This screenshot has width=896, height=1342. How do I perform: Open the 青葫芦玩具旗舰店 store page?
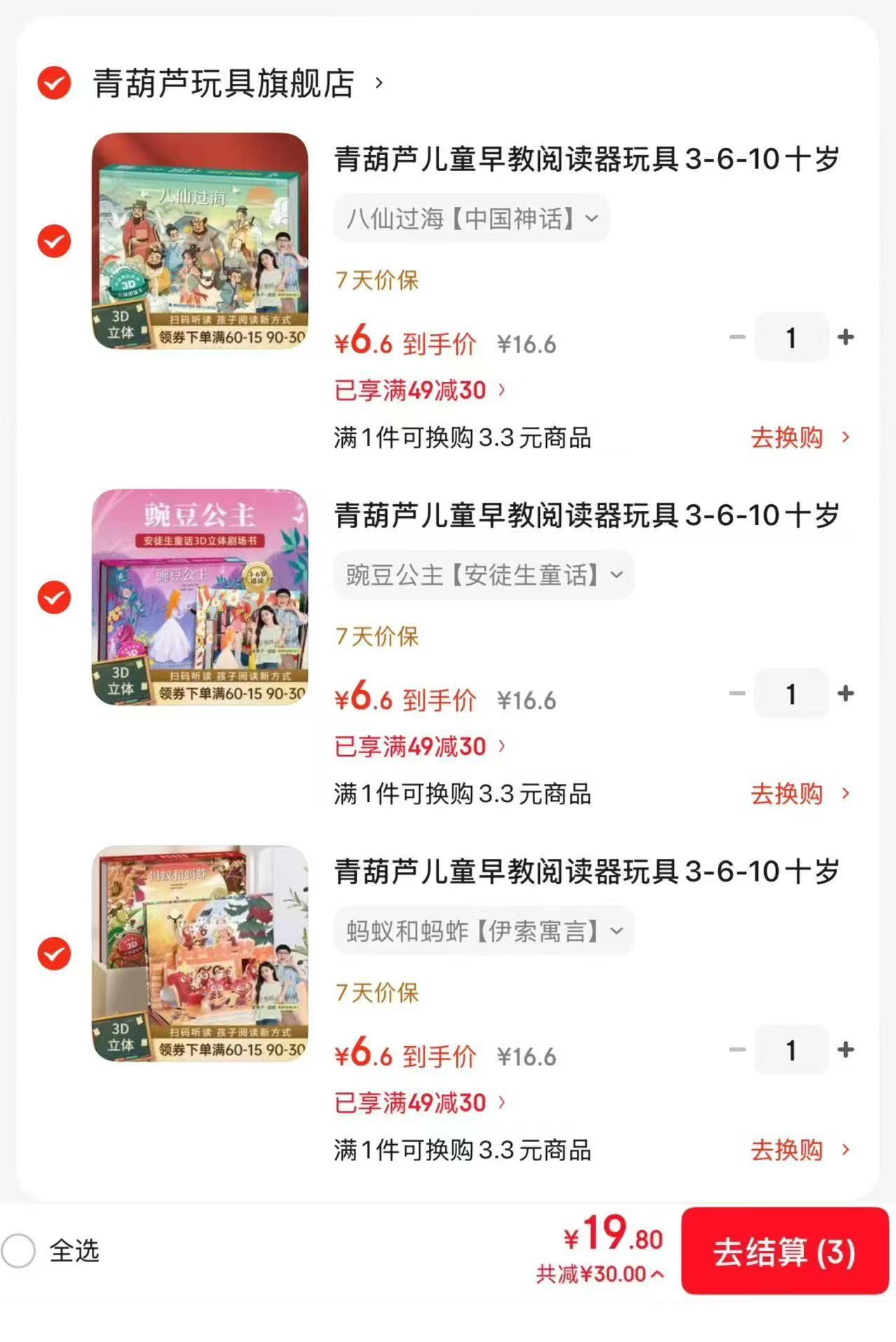click(224, 83)
